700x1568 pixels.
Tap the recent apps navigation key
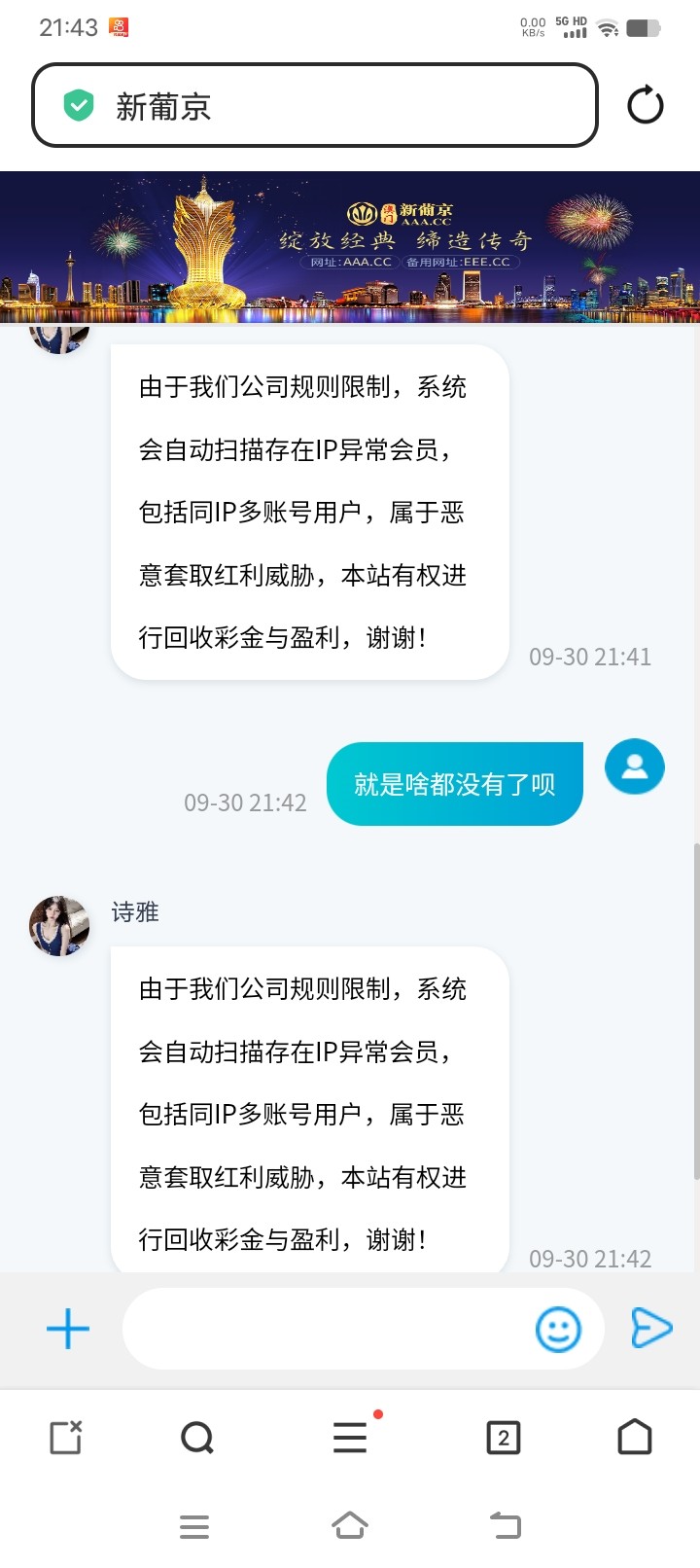coord(194,1526)
